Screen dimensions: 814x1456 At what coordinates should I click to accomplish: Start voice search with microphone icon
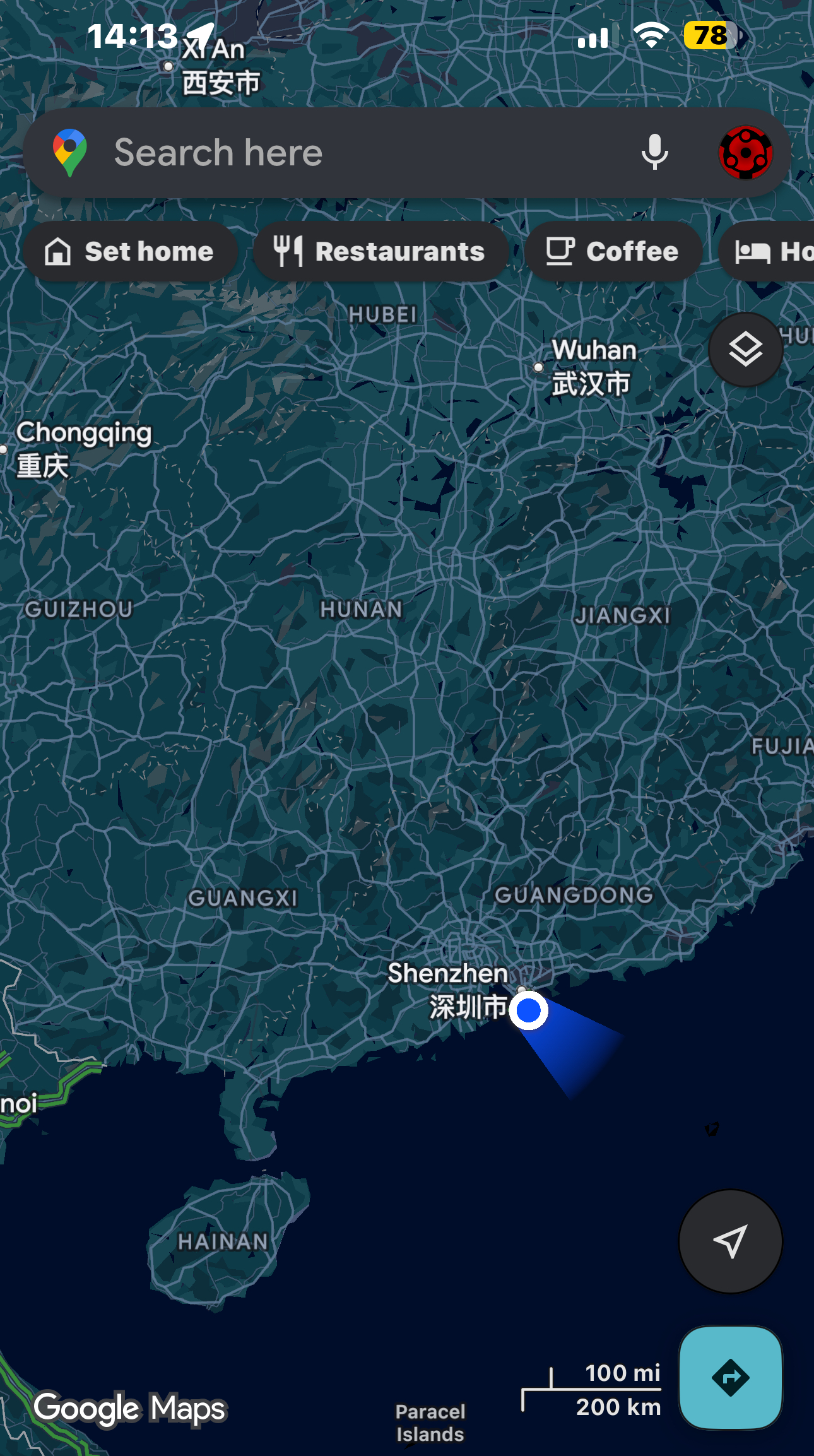[x=654, y=153]
